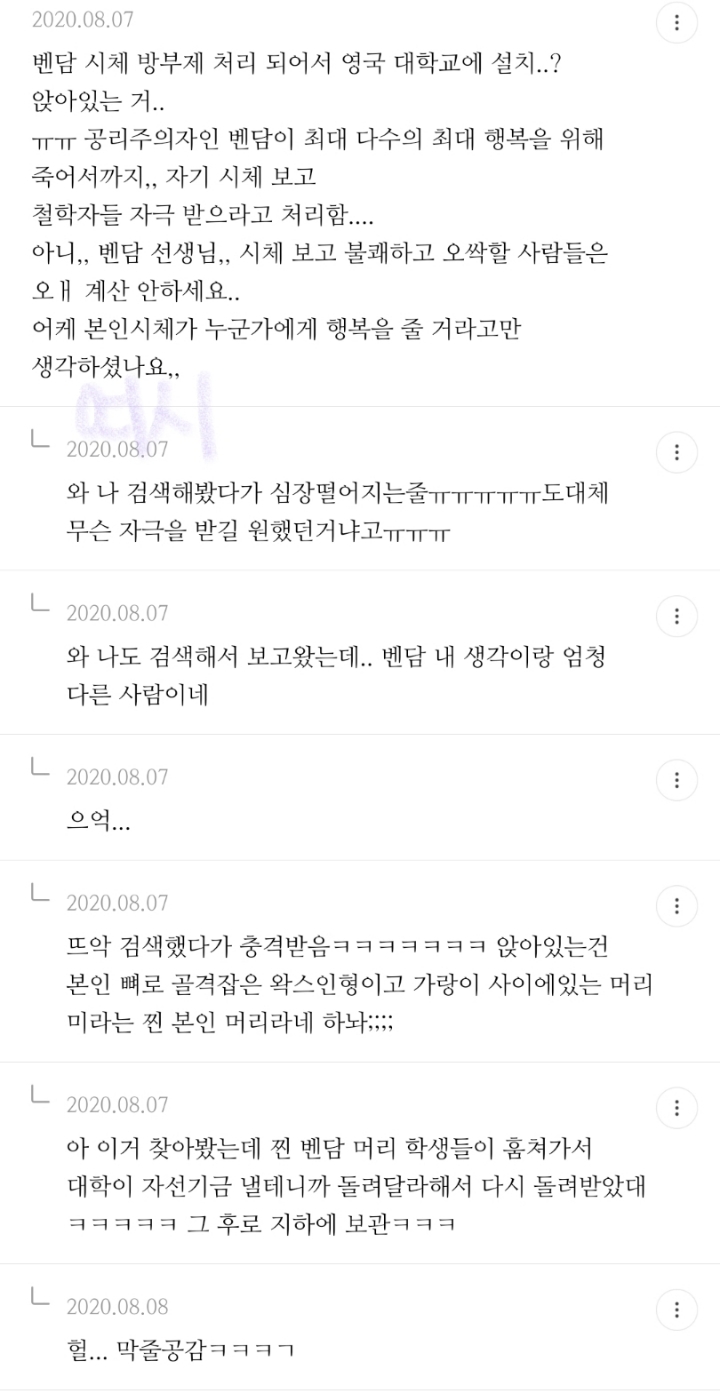This screenshot has width=720, height=1393.
Task: Open the menu on the '아 이거 찾아봤는데' reply
Action: (677, 1107)
